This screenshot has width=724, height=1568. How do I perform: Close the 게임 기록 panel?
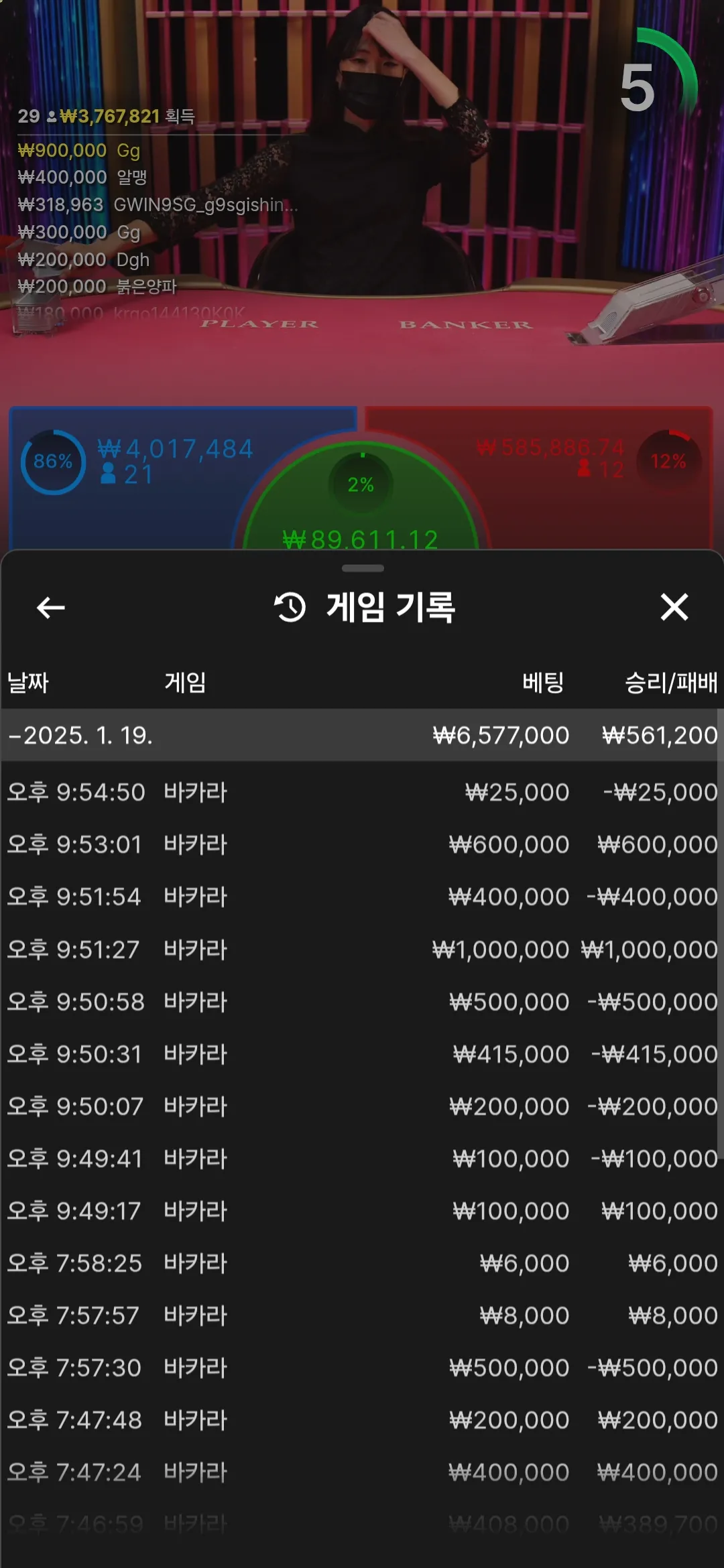tap(674, 607)
